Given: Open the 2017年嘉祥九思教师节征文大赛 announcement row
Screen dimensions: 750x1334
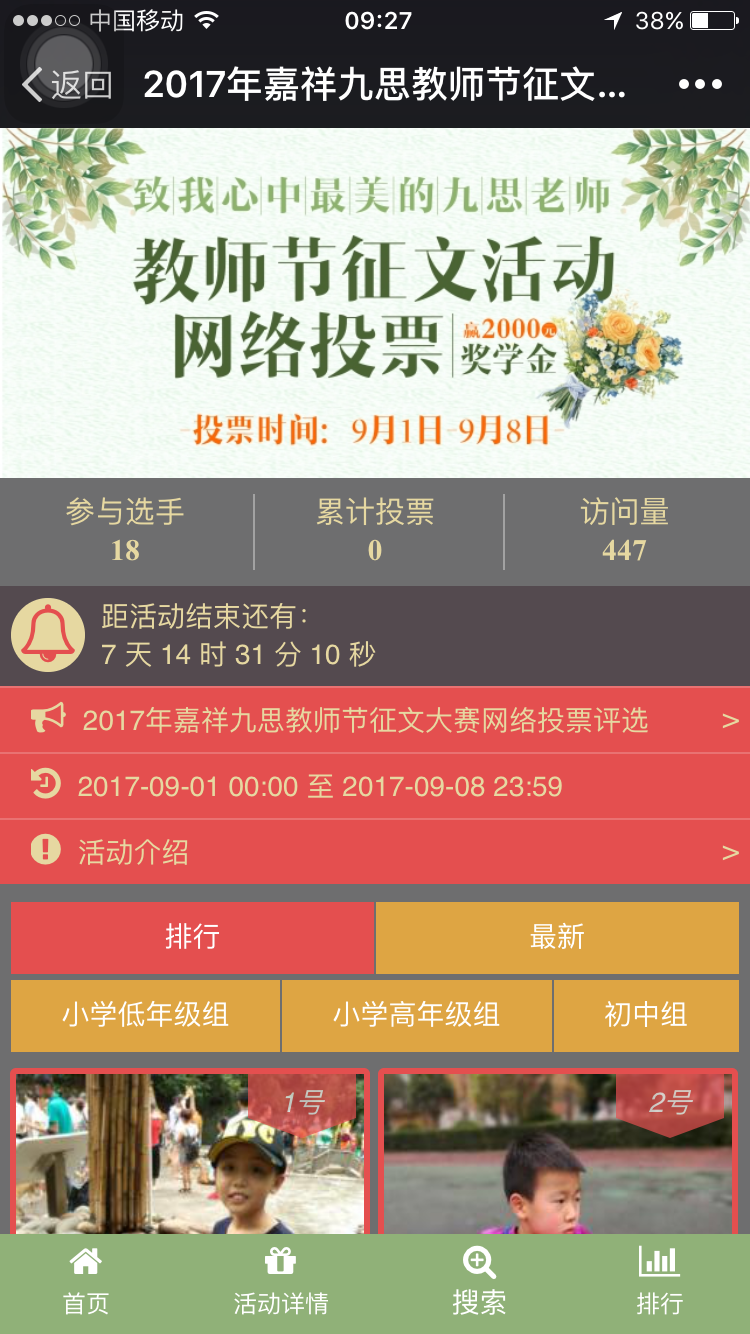Looking at the screenshot, I should click(374, 720).
